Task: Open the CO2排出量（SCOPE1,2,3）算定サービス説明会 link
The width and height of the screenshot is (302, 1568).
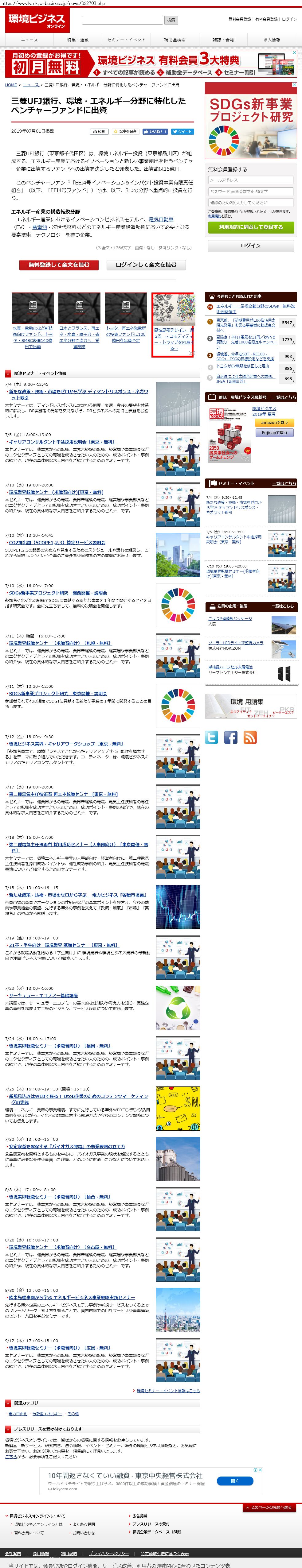Action: pos(57,542)
